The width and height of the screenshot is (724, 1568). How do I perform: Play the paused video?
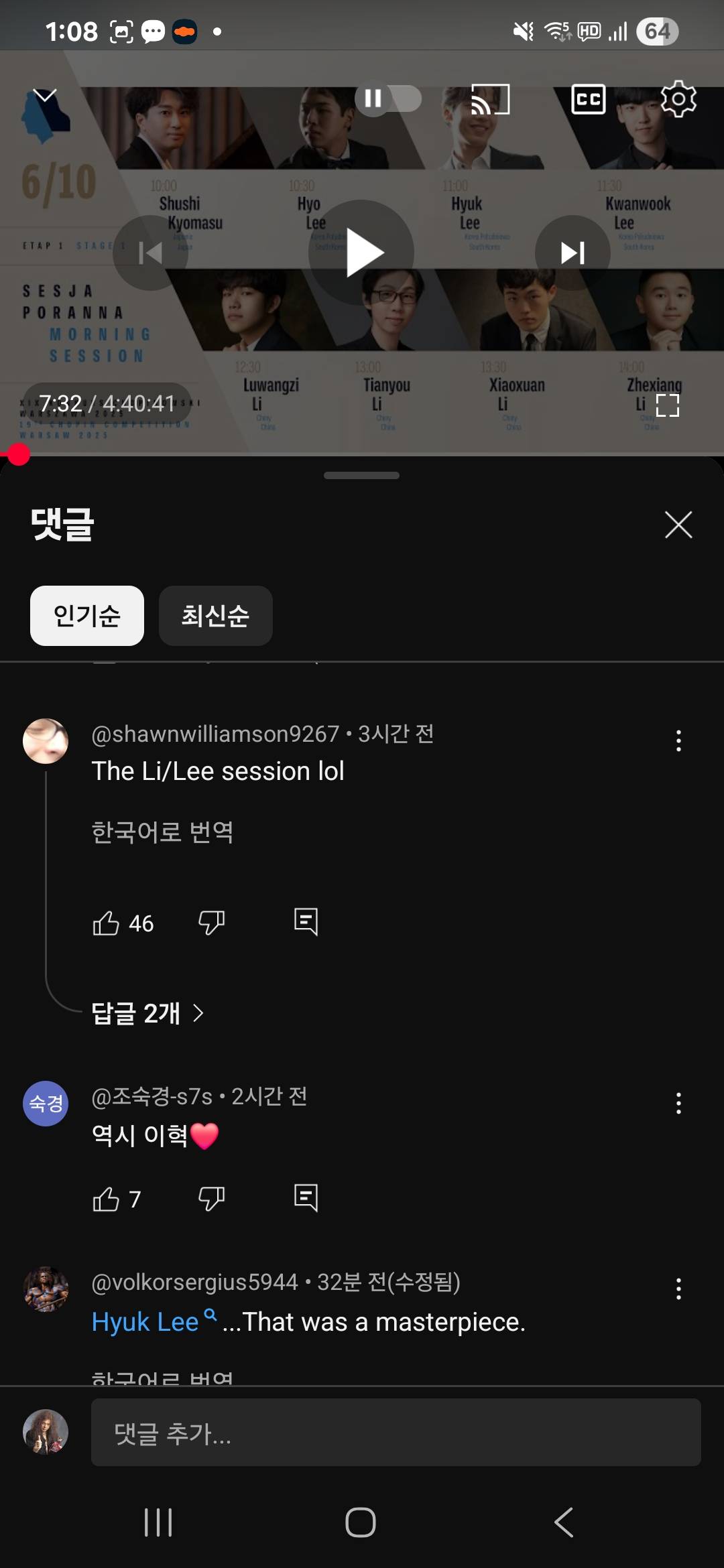[362, 253]
